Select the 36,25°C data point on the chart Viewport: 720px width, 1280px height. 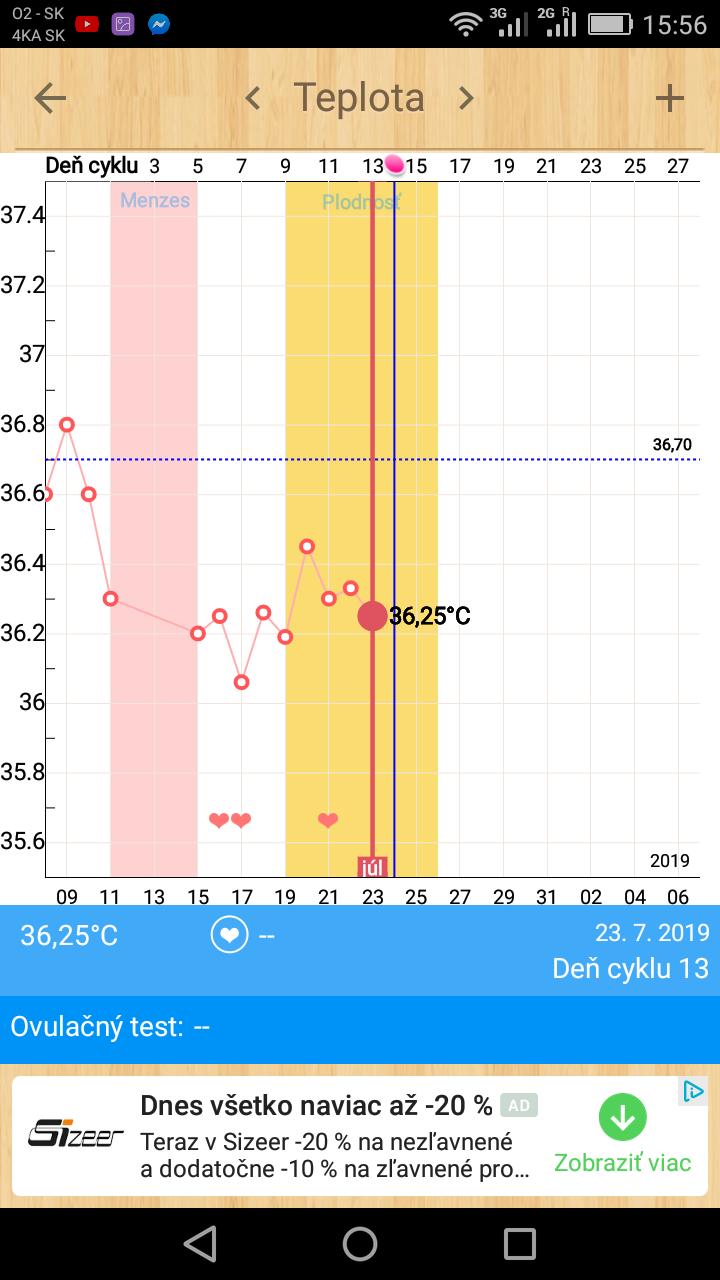coord(372,616)
